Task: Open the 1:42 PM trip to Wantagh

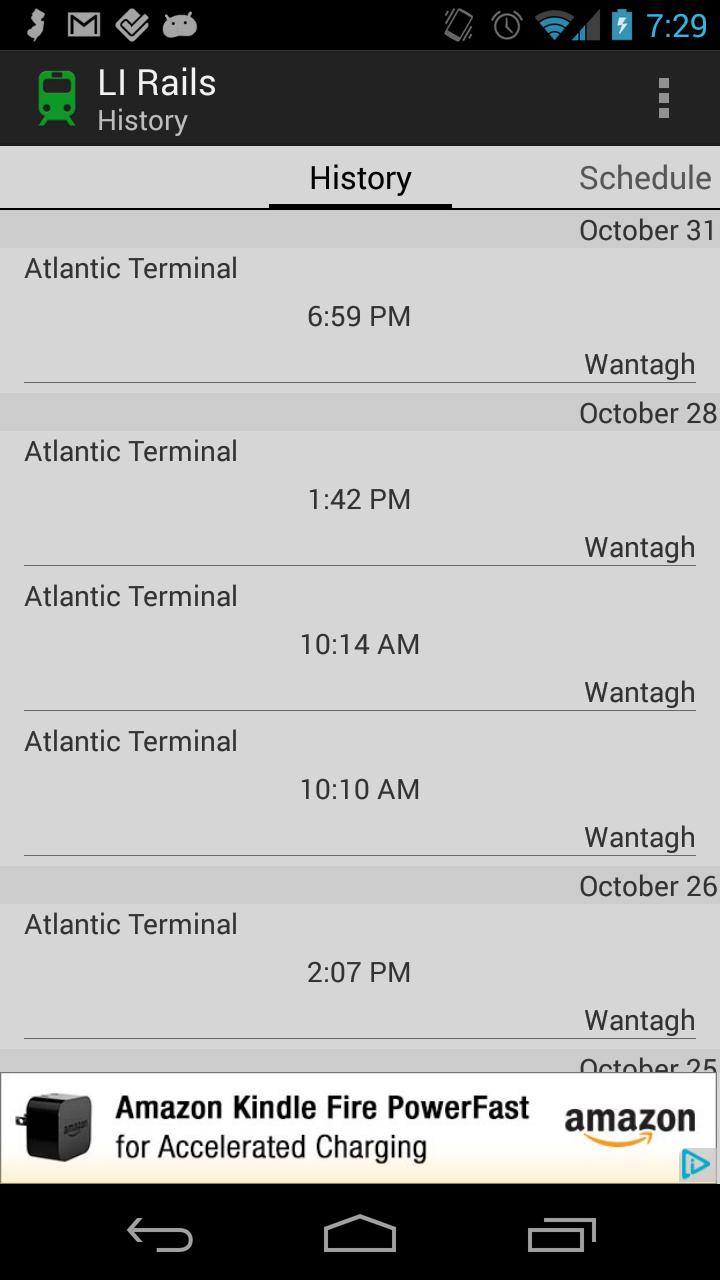Action: [359, 499]
